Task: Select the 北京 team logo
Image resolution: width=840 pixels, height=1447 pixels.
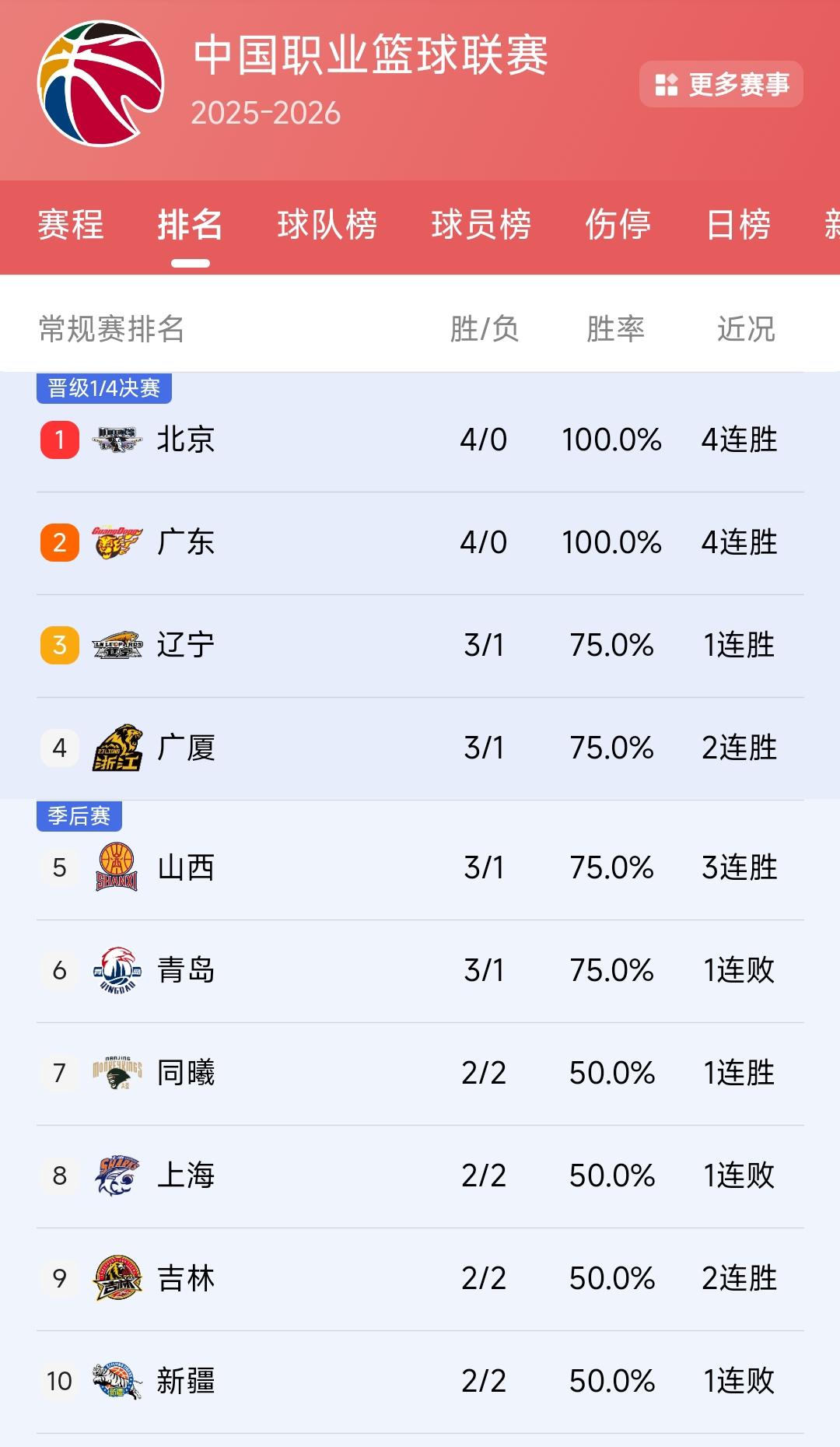Action: (115, 440)
